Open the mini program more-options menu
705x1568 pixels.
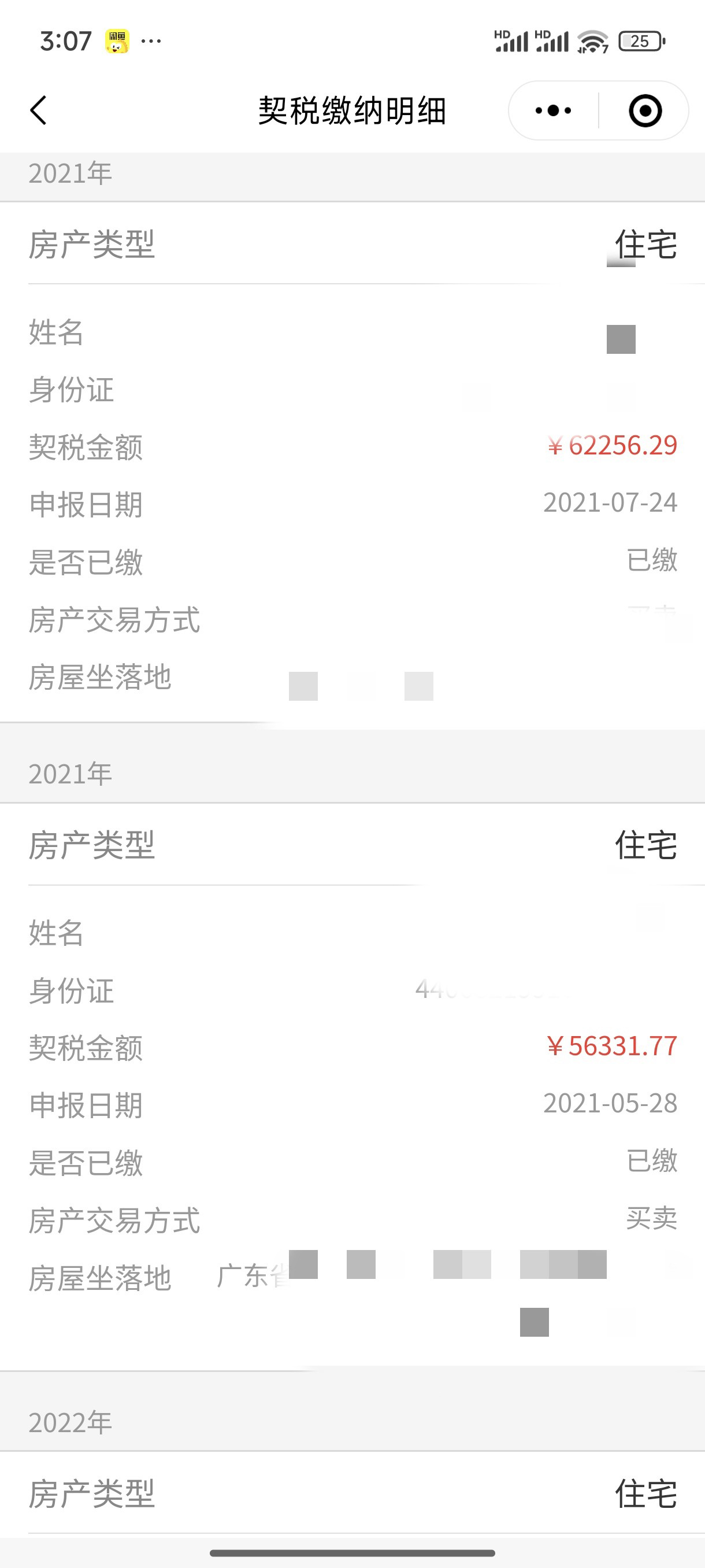pyautogui.click(x=553, y=111)
